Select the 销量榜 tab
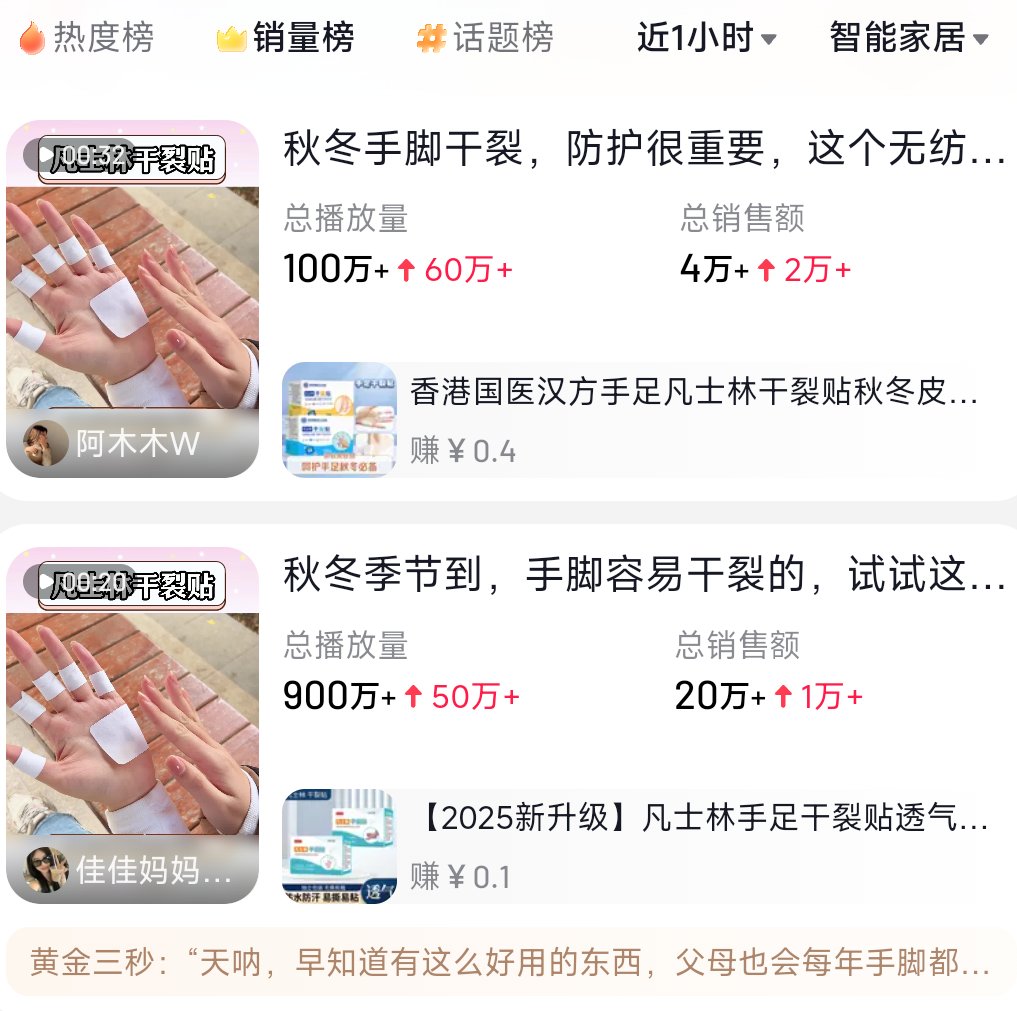The height and width of the screenshot is (1011, 1017). (x=286, y=39)
